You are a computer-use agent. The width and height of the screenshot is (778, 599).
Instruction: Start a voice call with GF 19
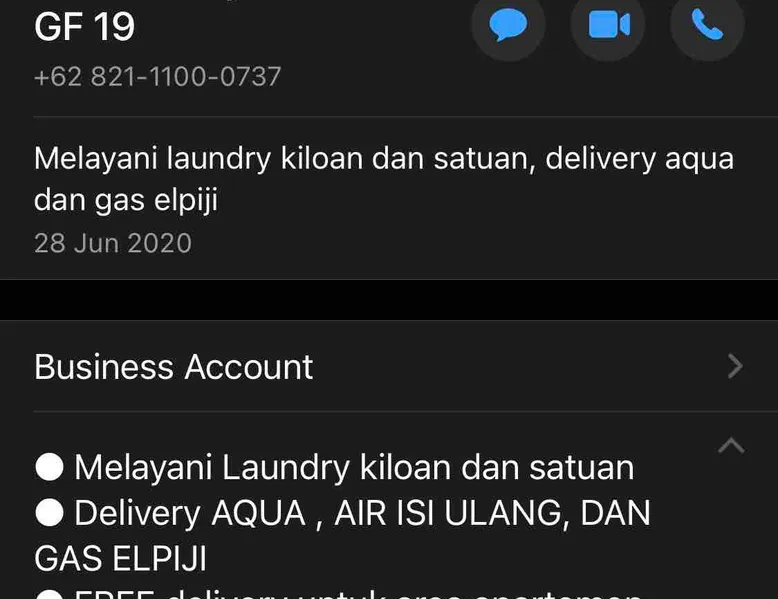click(x=707, y=24)
